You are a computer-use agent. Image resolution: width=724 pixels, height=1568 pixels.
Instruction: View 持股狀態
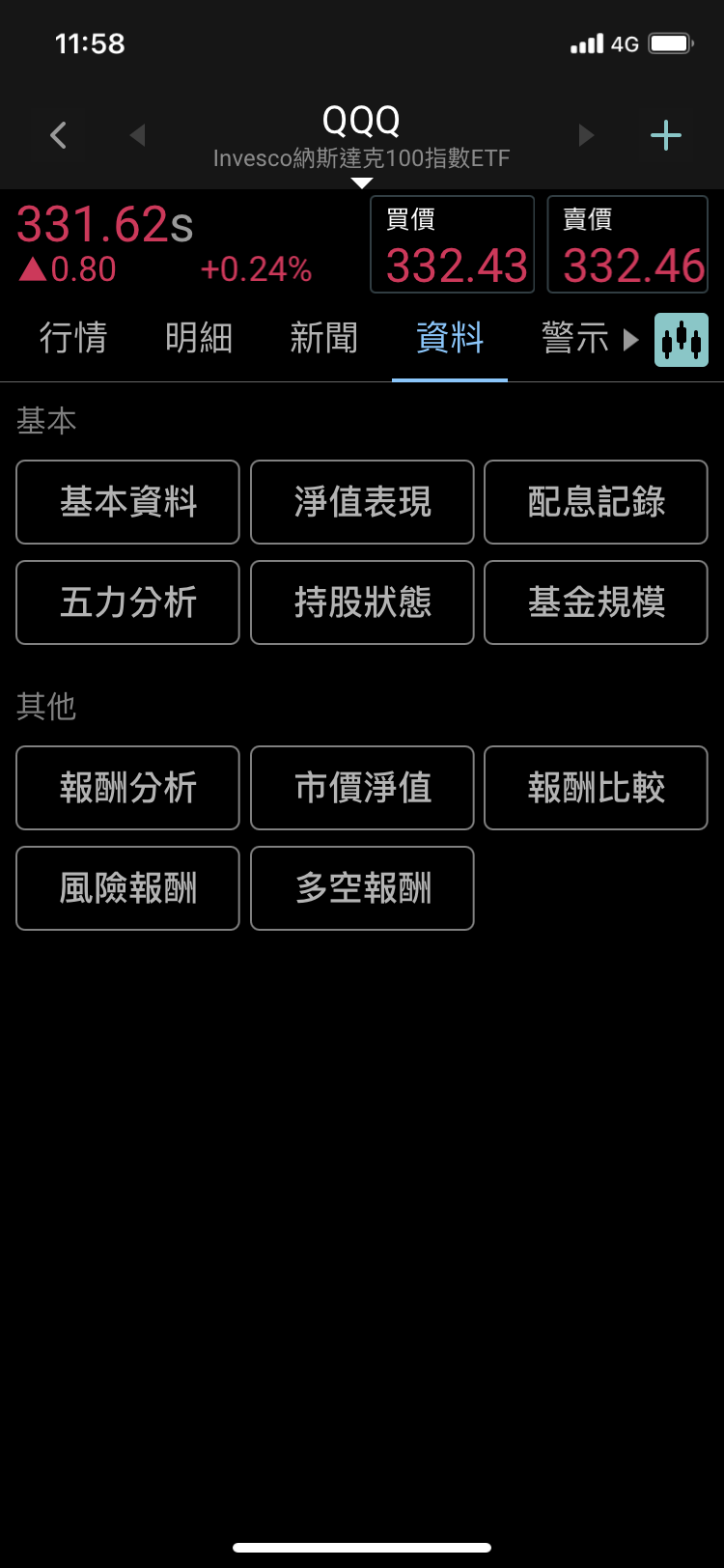click(362, 602)
